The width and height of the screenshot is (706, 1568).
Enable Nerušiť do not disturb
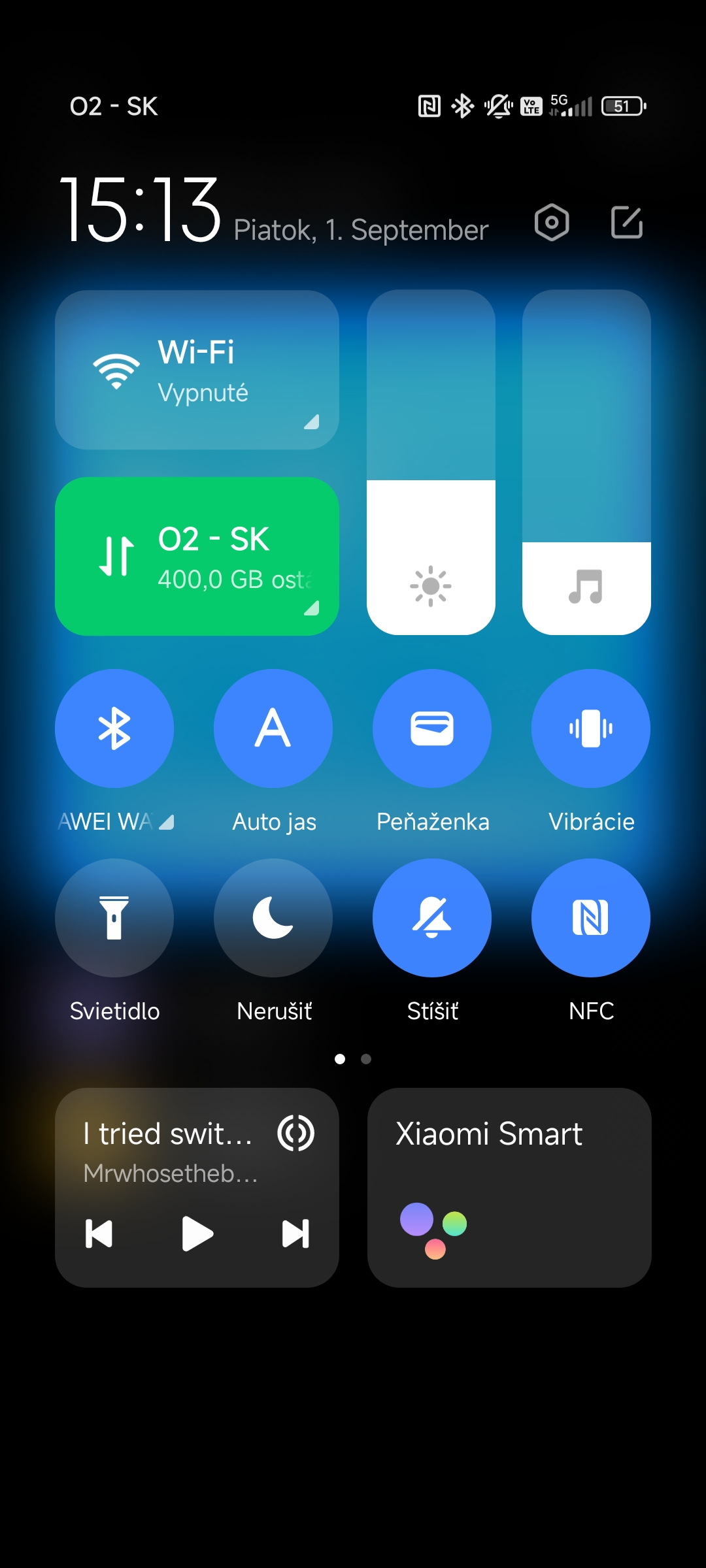point(273,918)
